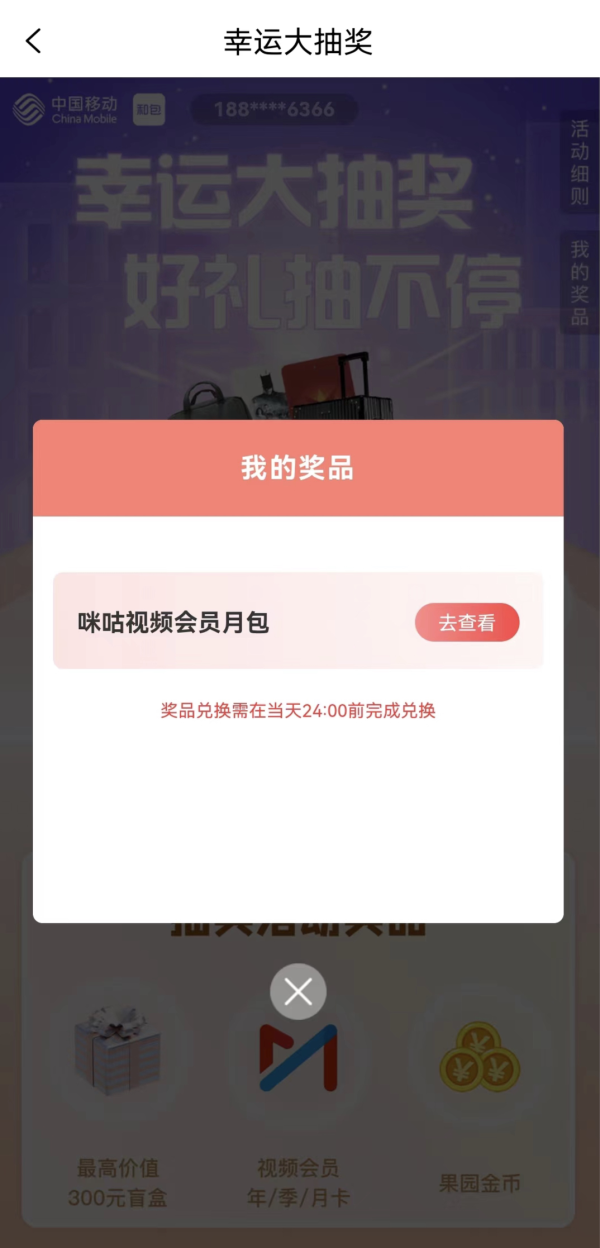Screen dimensions: 600x1248
Task: Tap 去查看 for the 咪咕视频会员月包 prize
Action: pos(467,622)
